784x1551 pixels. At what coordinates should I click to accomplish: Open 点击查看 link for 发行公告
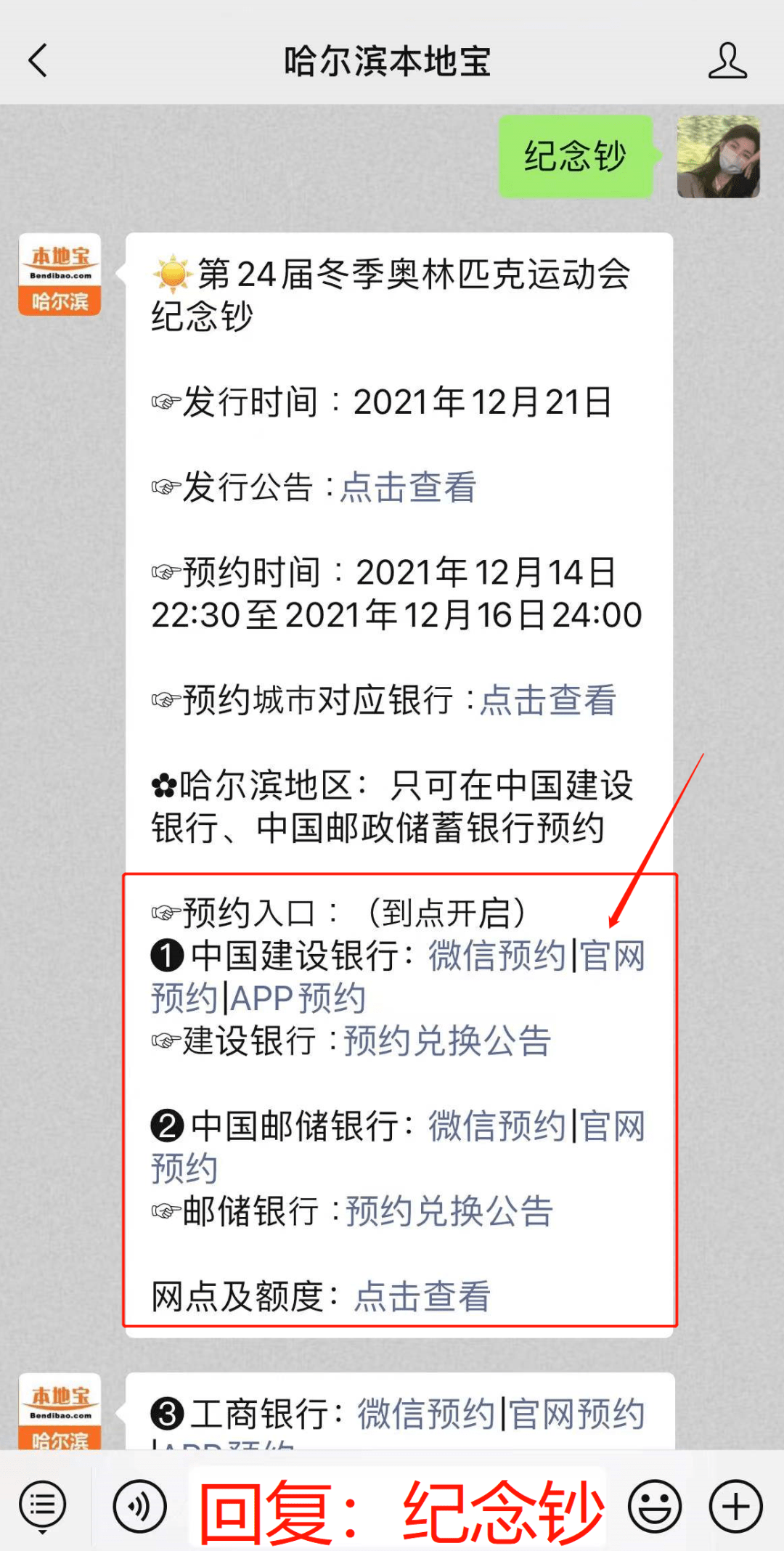pos(409,487)
